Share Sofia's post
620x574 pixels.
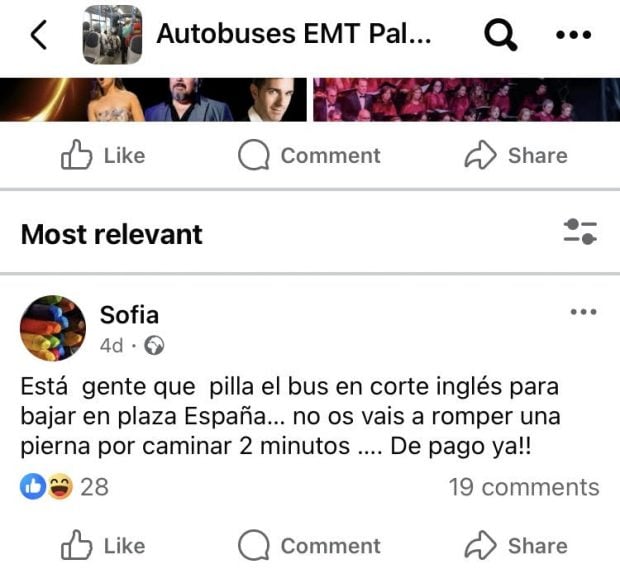click(516, 545)
